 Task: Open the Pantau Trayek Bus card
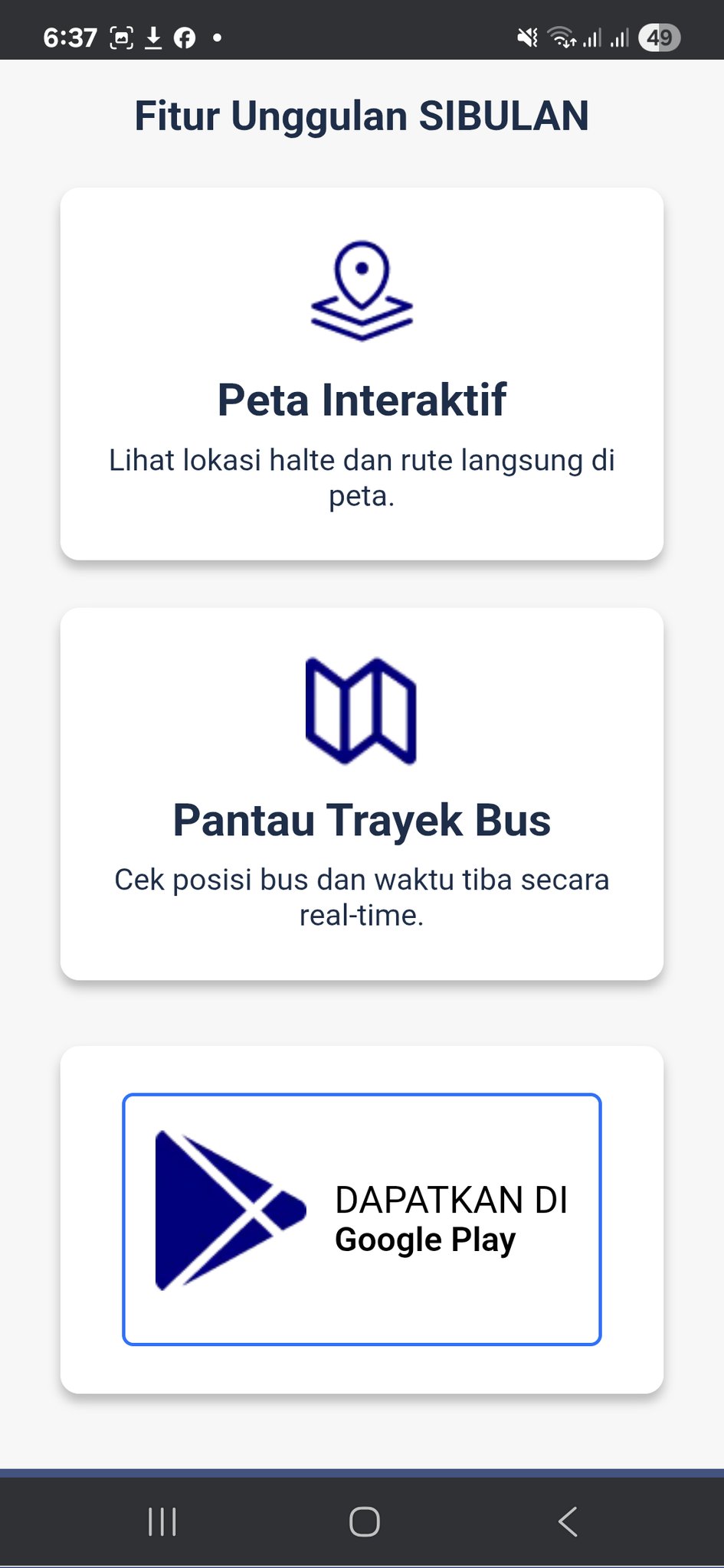(362, 793)
